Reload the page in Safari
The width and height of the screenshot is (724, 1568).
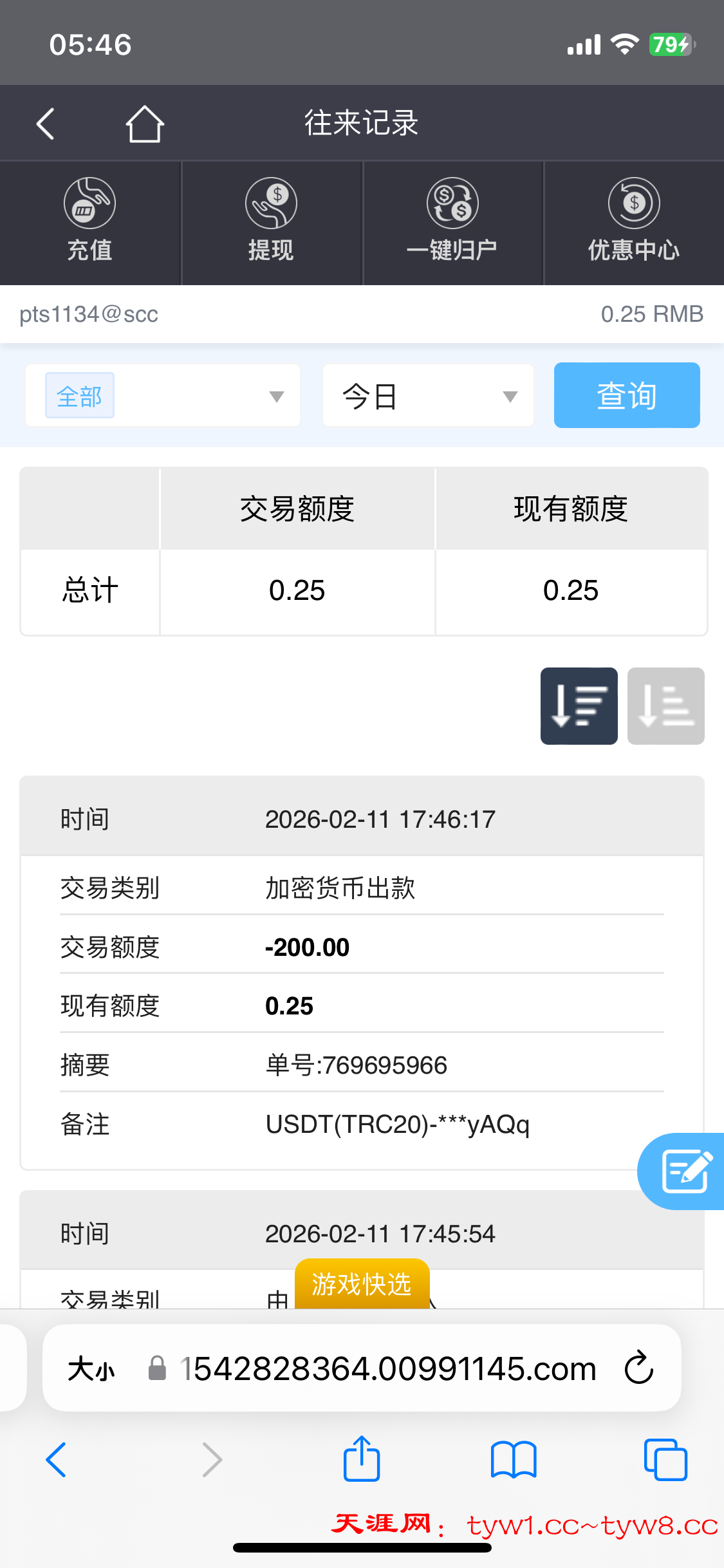coord(638,1368)
